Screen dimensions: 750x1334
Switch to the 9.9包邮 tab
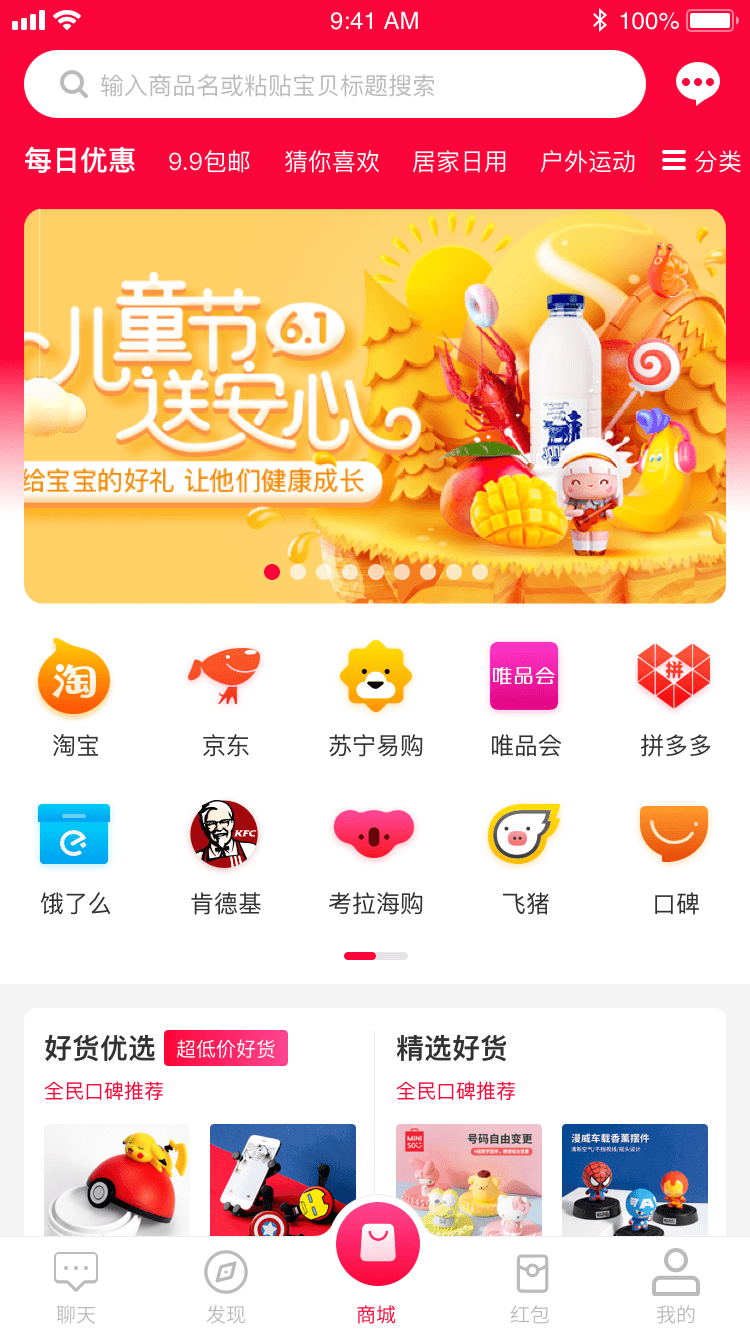[209, 162]
